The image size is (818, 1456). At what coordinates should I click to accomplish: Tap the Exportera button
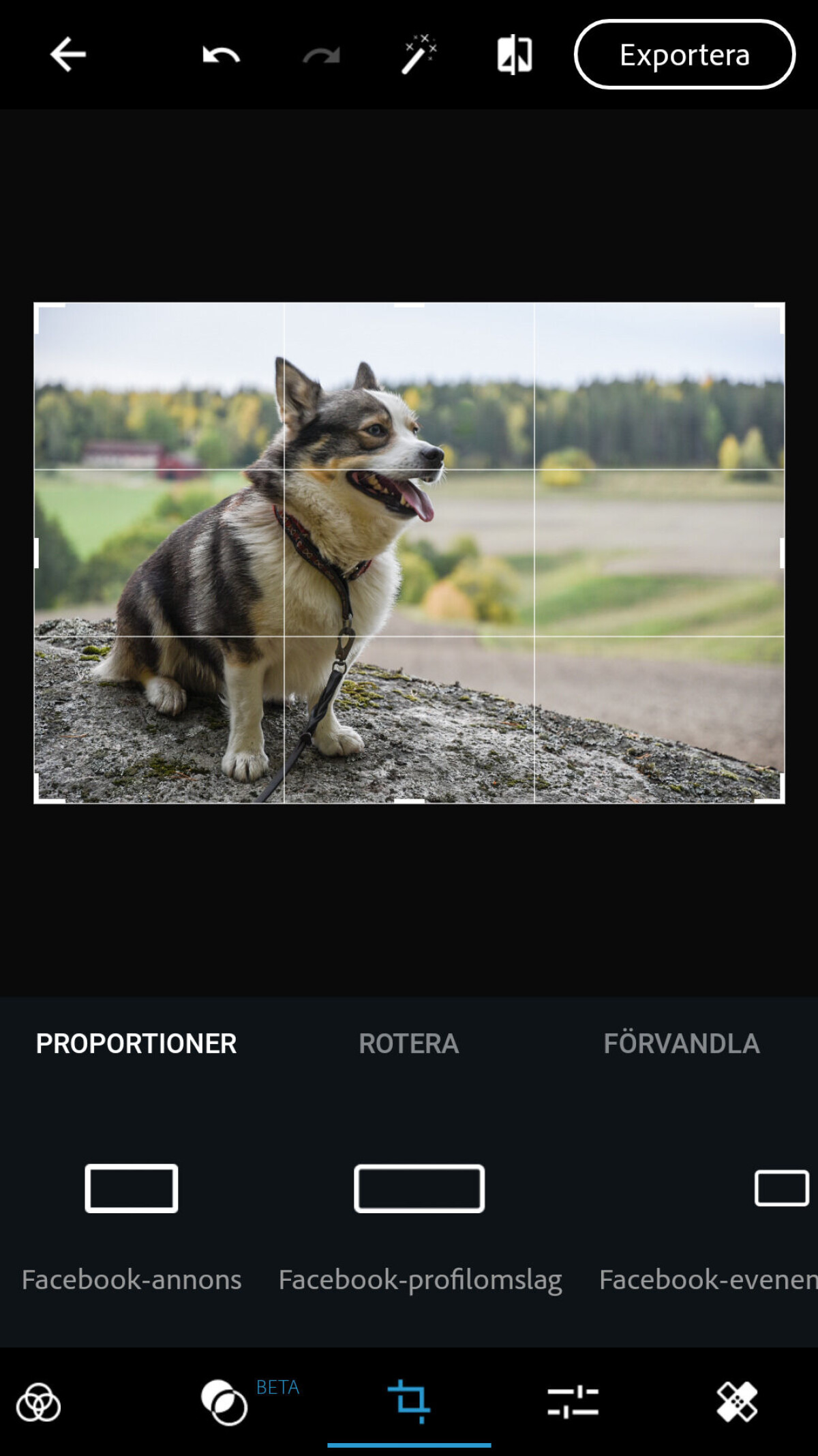pyautogui.click(x=684, y=55)
